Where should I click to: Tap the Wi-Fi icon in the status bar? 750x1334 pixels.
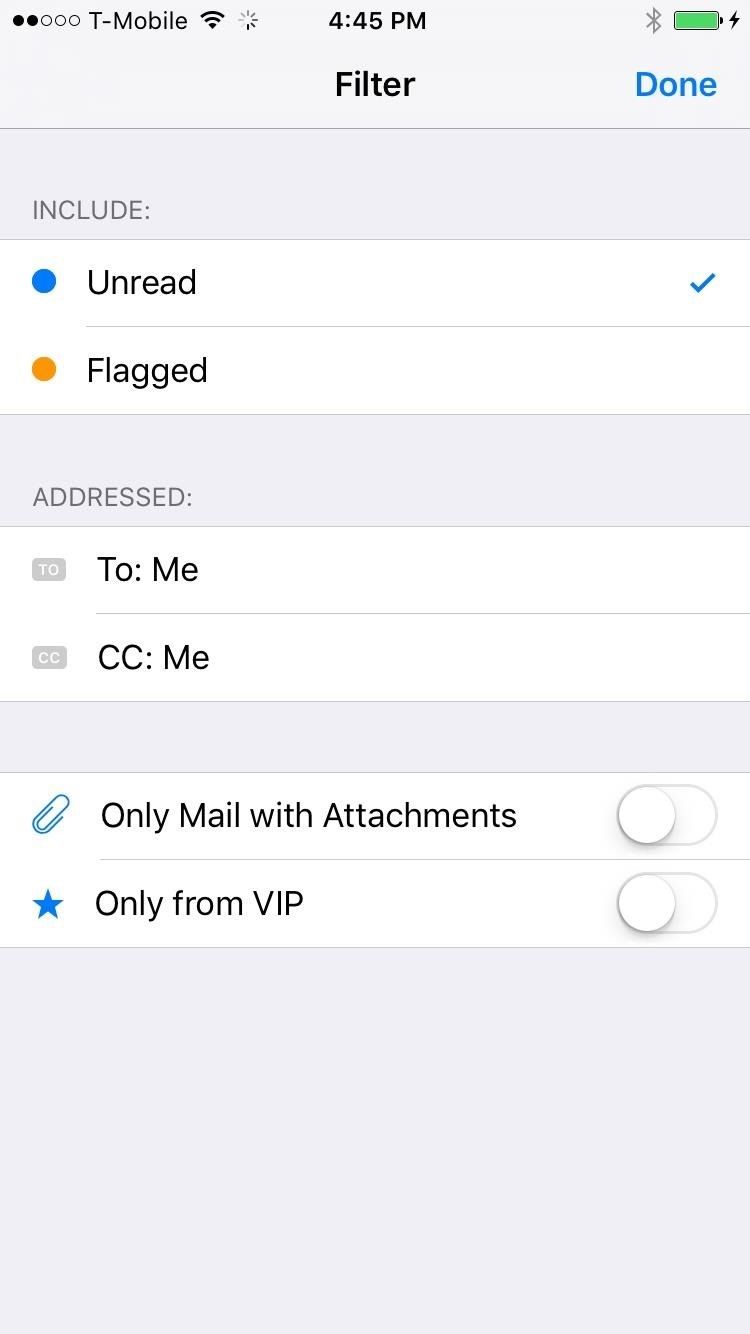[x=212, y=19]
